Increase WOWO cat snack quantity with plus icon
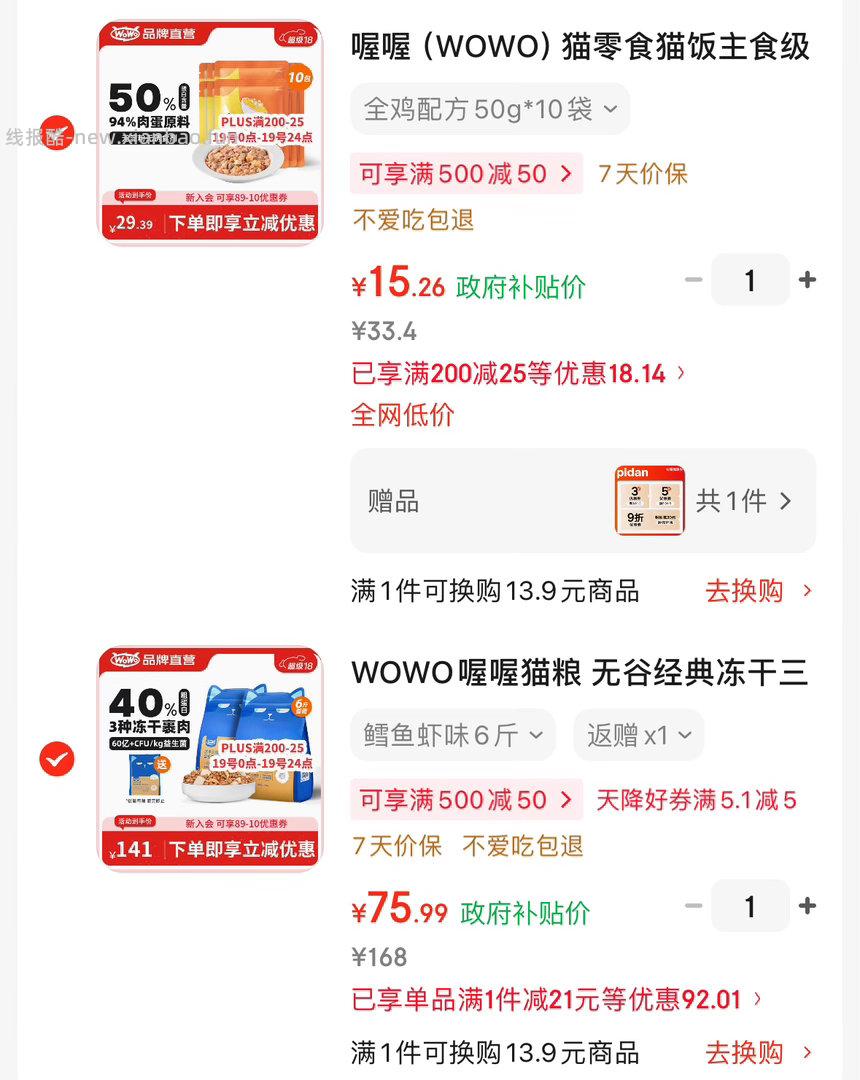 tap(808, 280)
